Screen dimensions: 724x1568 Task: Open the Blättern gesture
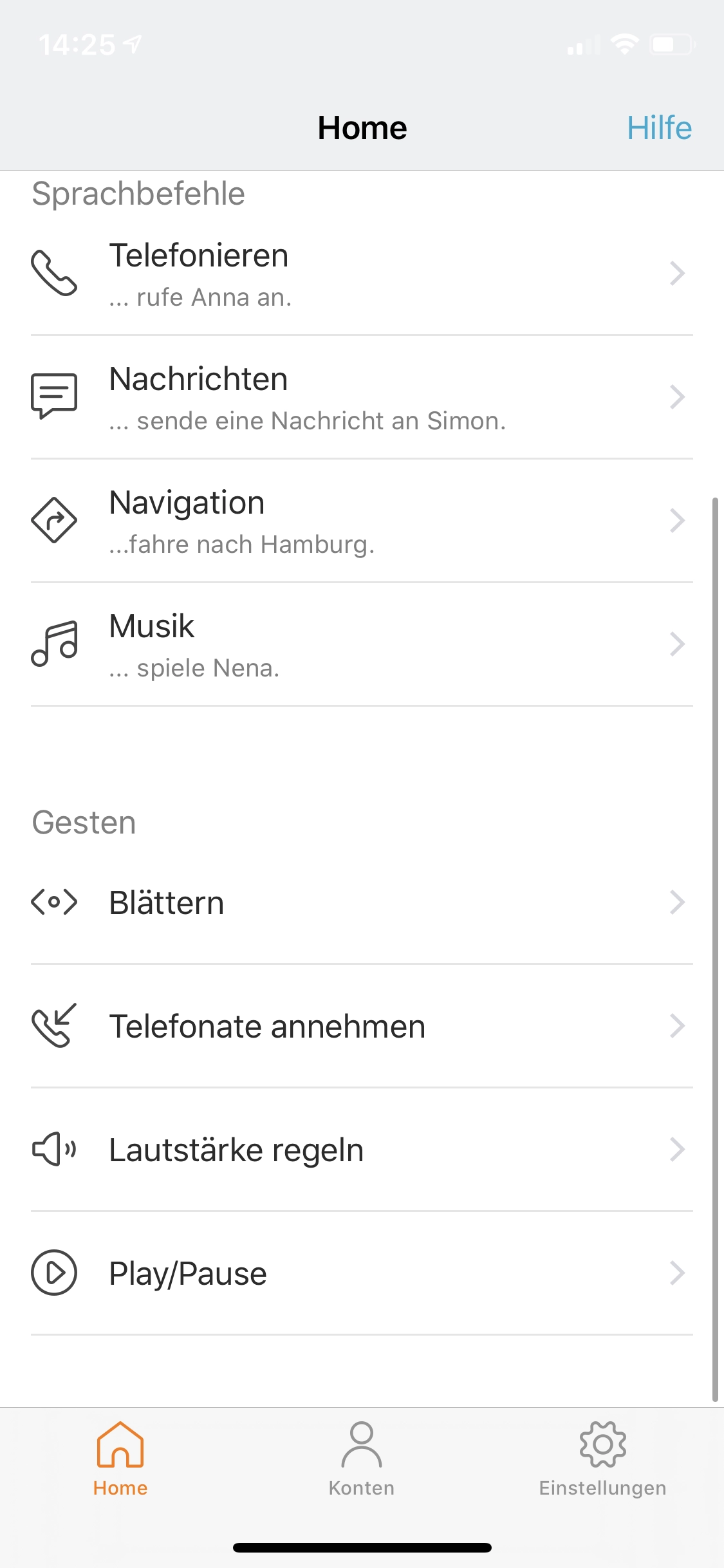pyautogui.click(x=362, y=902)
